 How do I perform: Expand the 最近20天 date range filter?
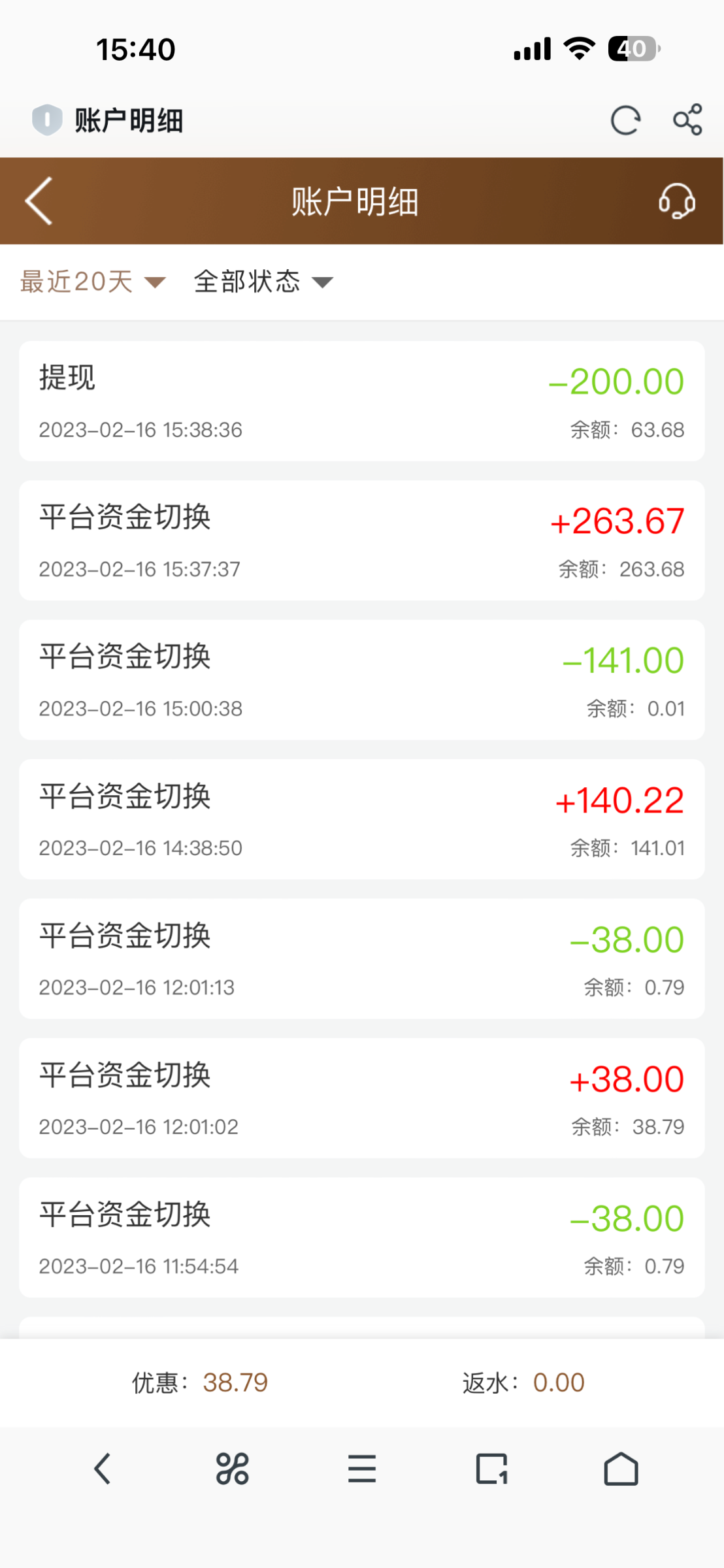coord(92,282)
